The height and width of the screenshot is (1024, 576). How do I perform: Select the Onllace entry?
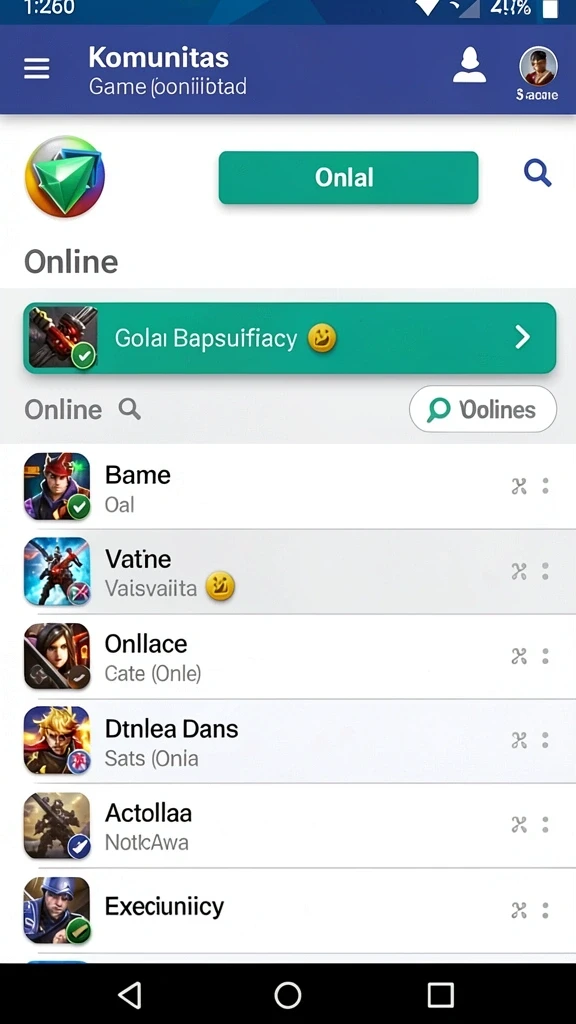pyautogui.click(x=288, y=656)
